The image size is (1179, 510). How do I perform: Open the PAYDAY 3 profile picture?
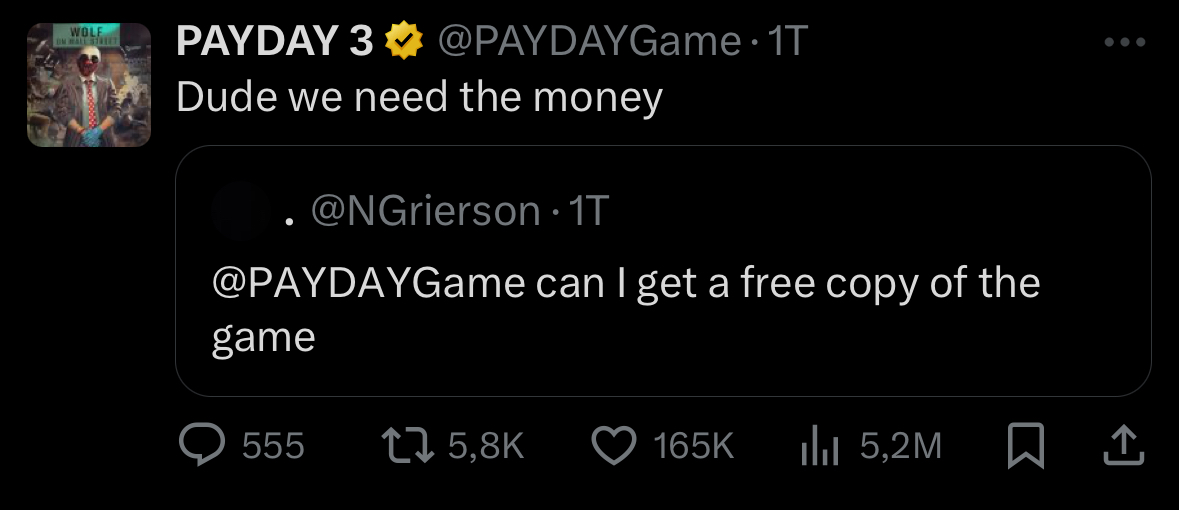88,85
